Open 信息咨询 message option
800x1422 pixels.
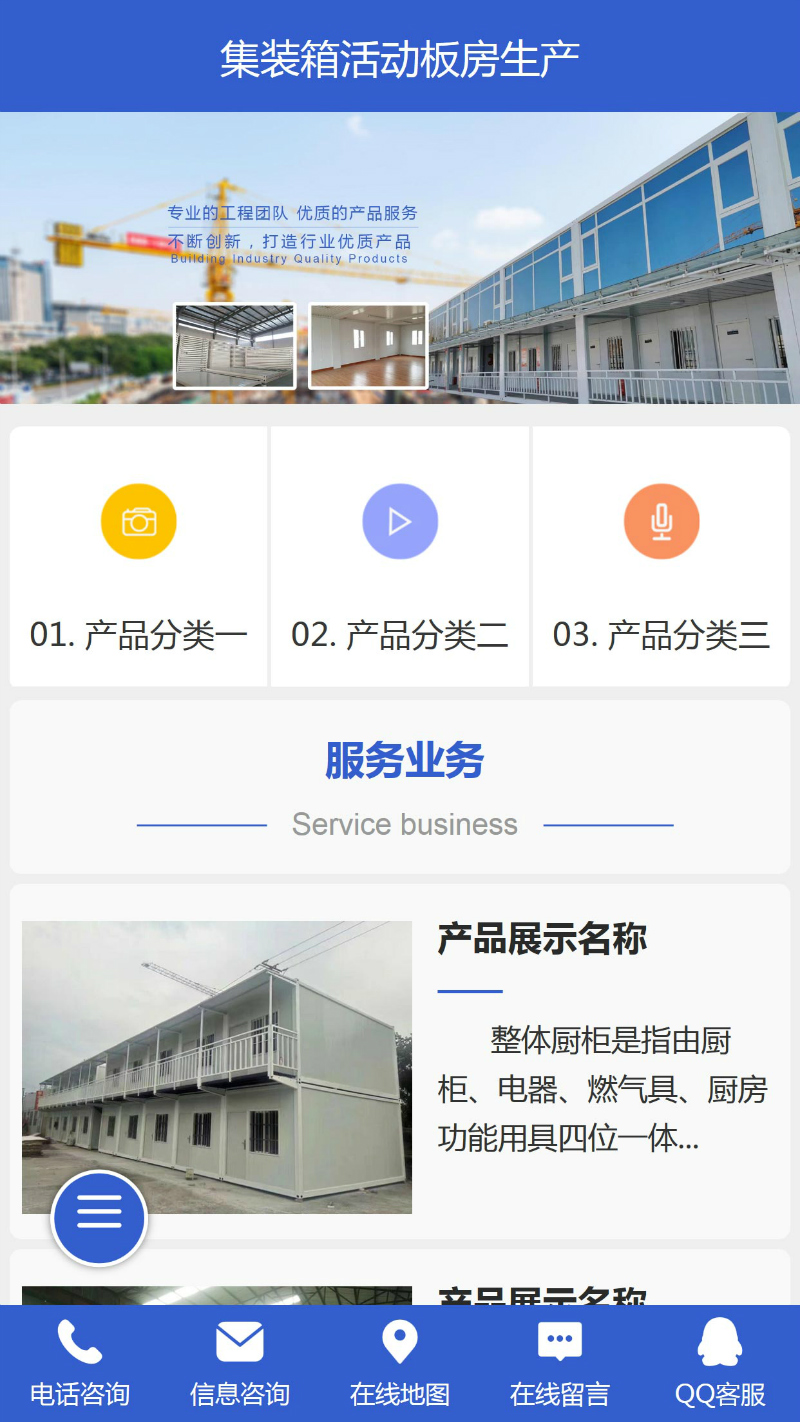[x=240, y=1363]
